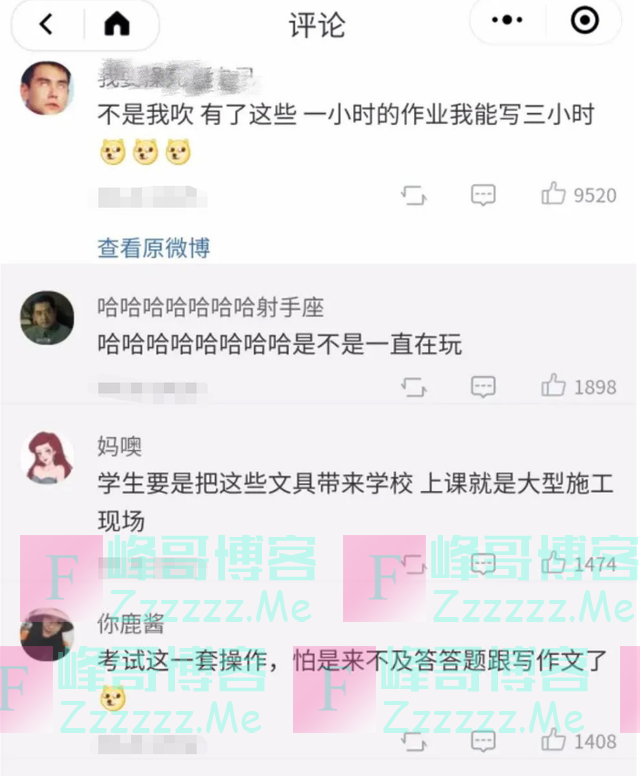The image size is (640, 776).
Task: Open the 查看原微博 link
Action: [x=153, y=248]
